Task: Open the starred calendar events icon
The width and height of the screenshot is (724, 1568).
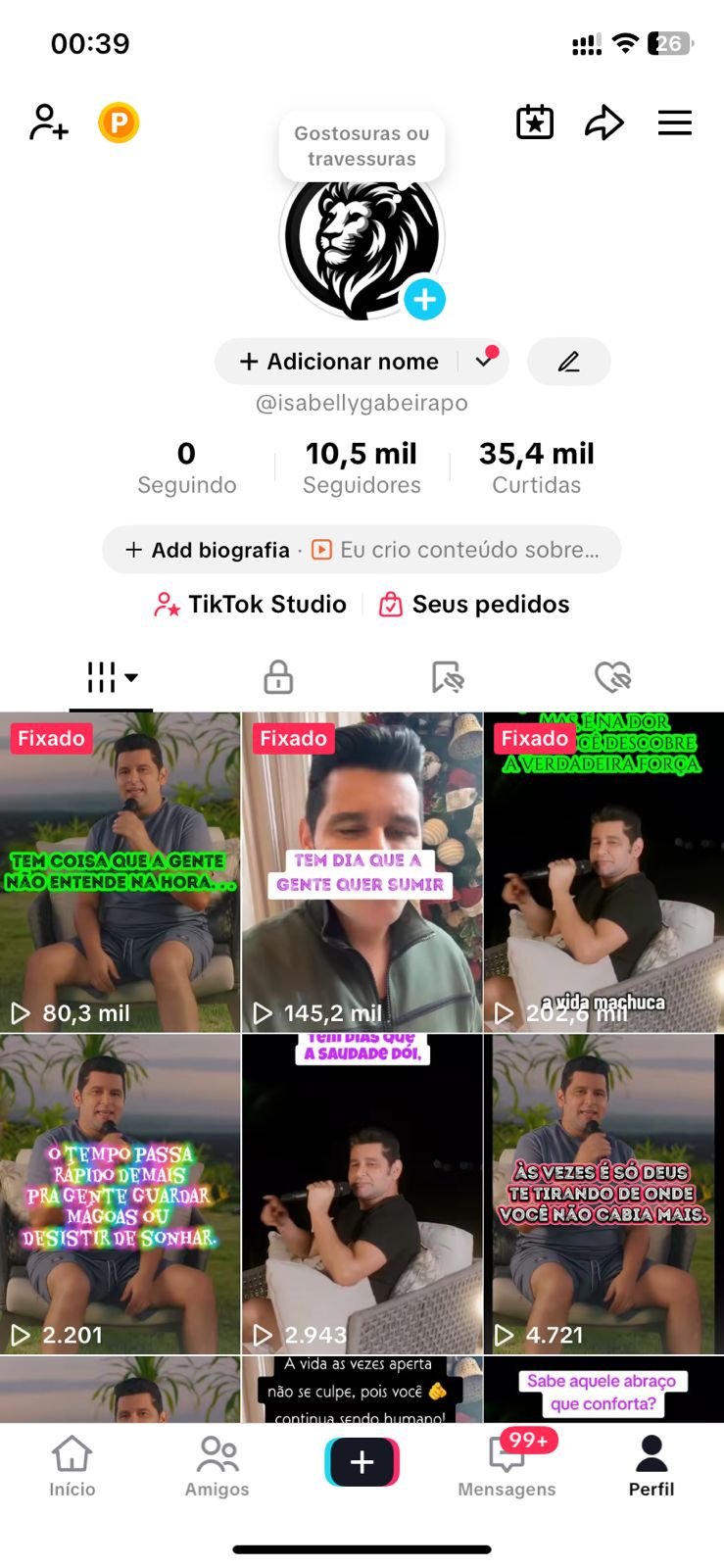Action: click(x=535, y=123)
